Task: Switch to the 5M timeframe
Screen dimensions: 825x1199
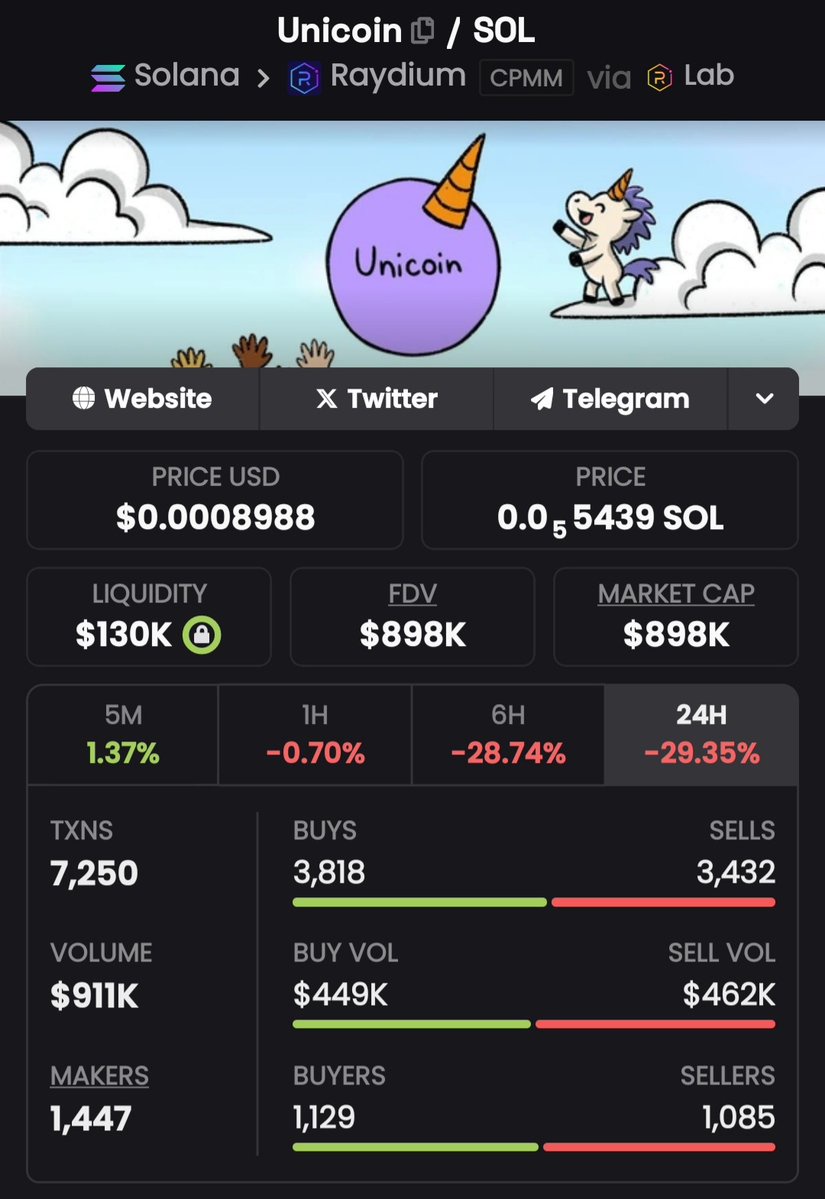Action: (x=123, y=734)
